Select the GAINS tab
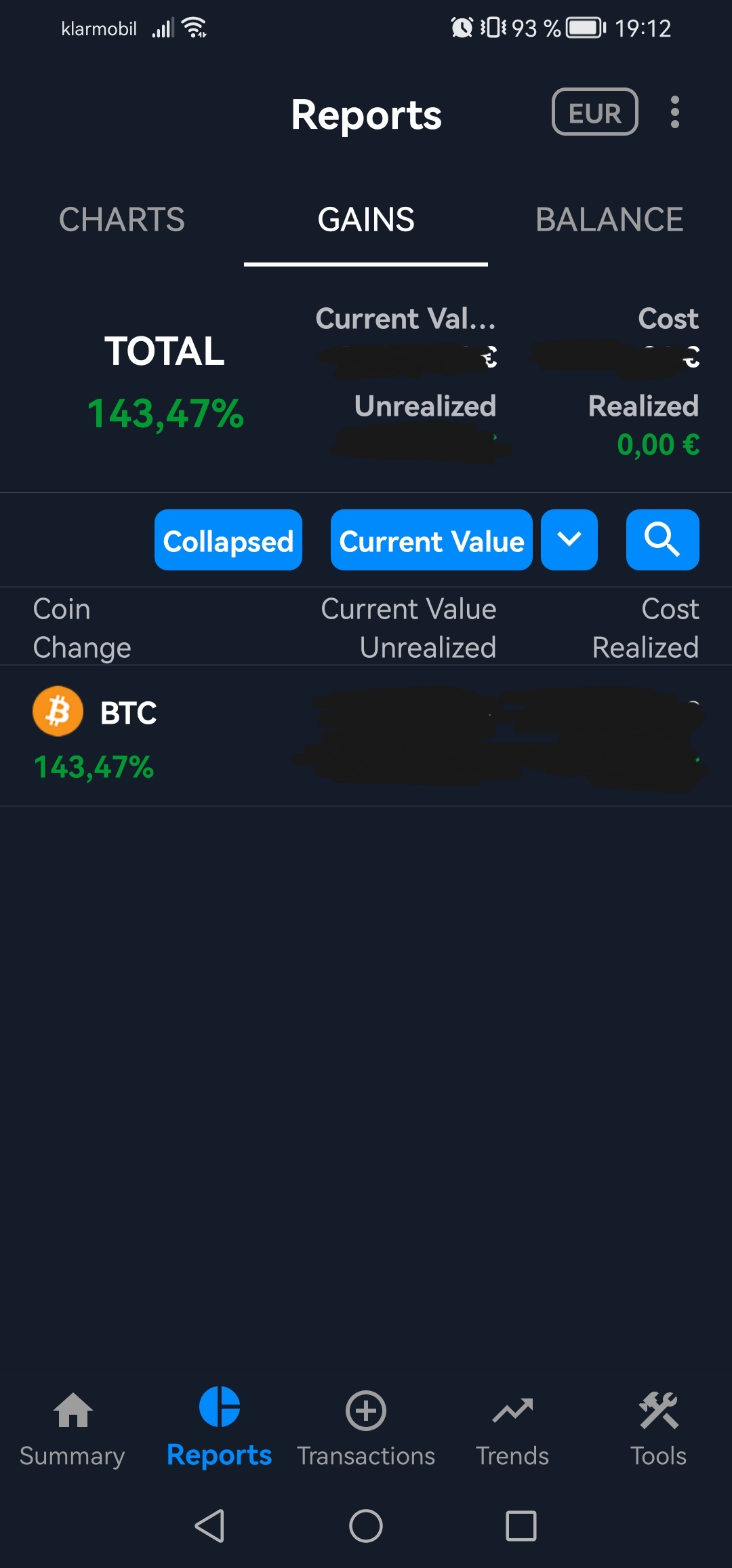 [x=366, y=220]
